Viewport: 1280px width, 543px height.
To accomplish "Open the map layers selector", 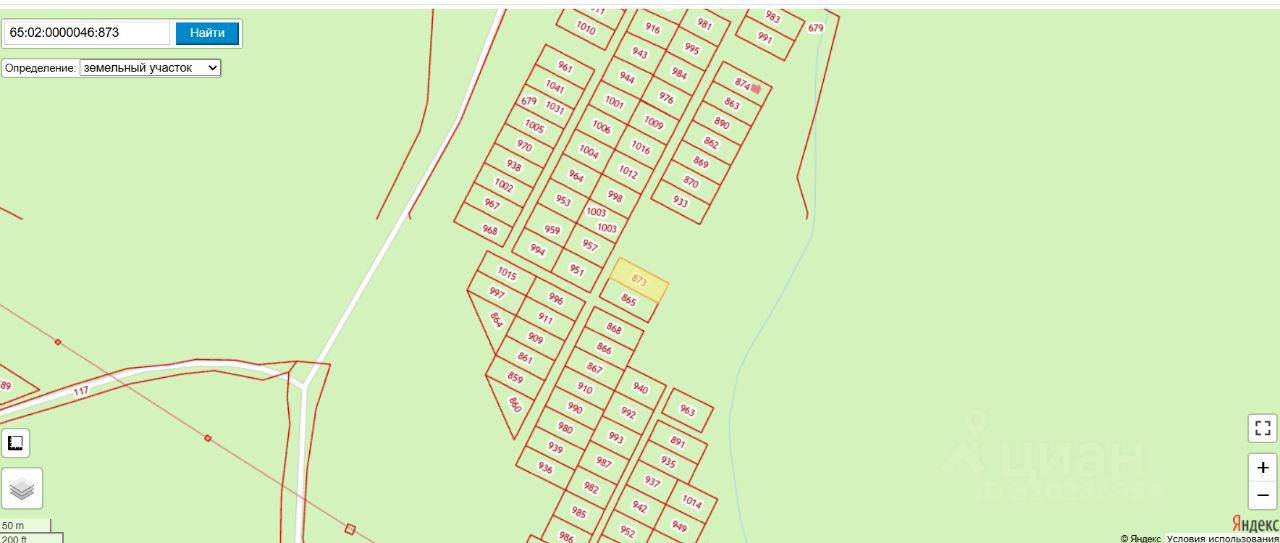I will [22, 488].
